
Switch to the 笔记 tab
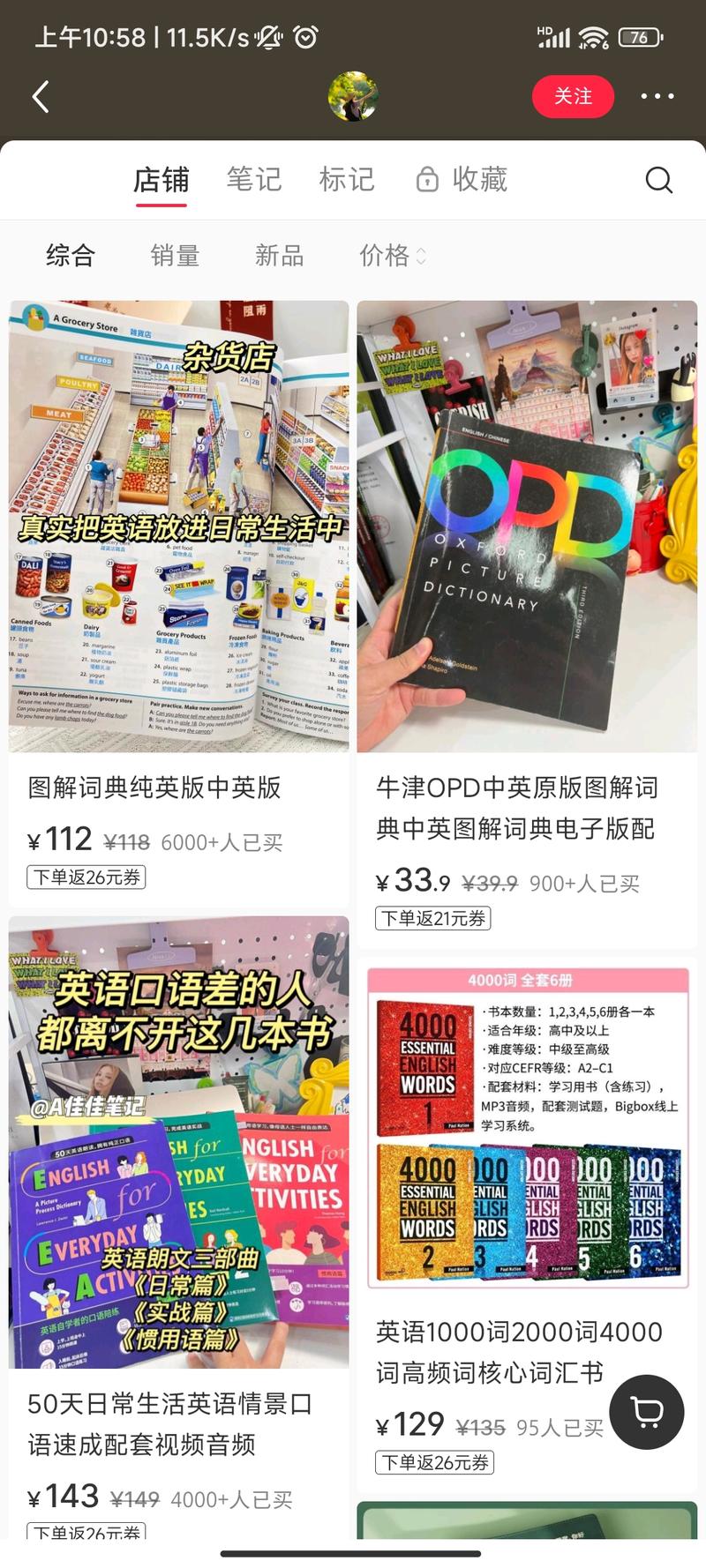pyautogui.click(x=254, y=178)
